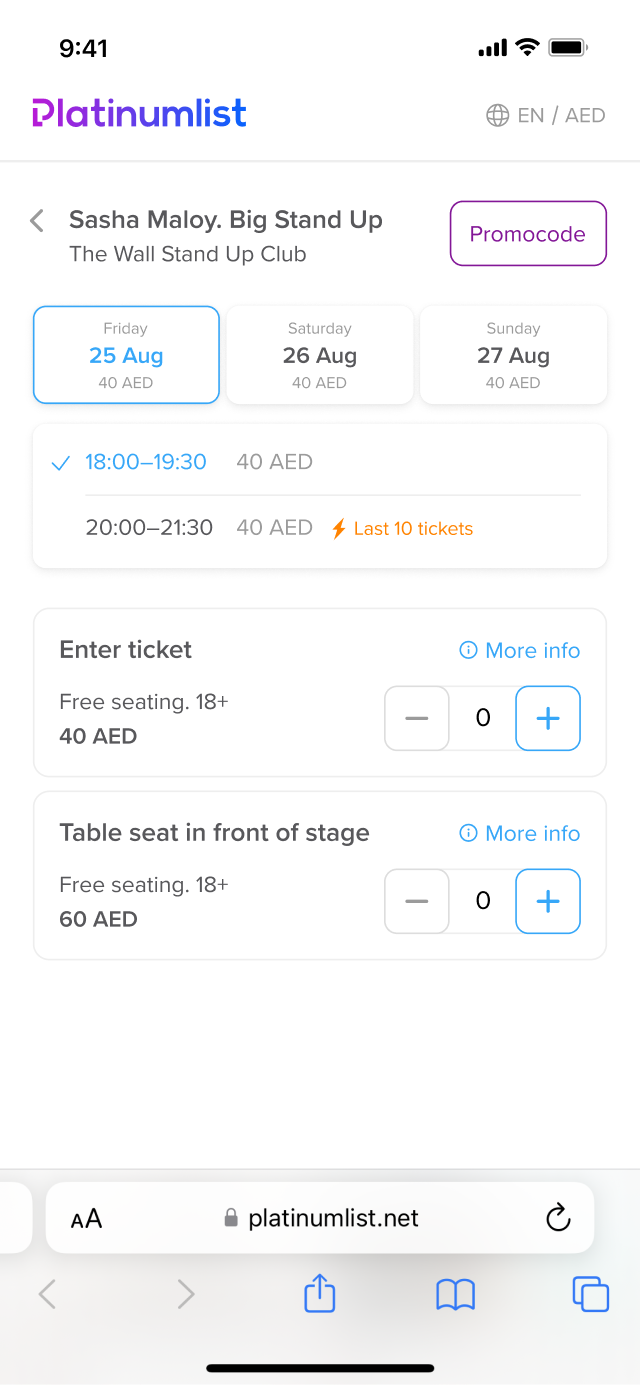Decrease Enter ticket quantity with minus

[x=417, y=718]
